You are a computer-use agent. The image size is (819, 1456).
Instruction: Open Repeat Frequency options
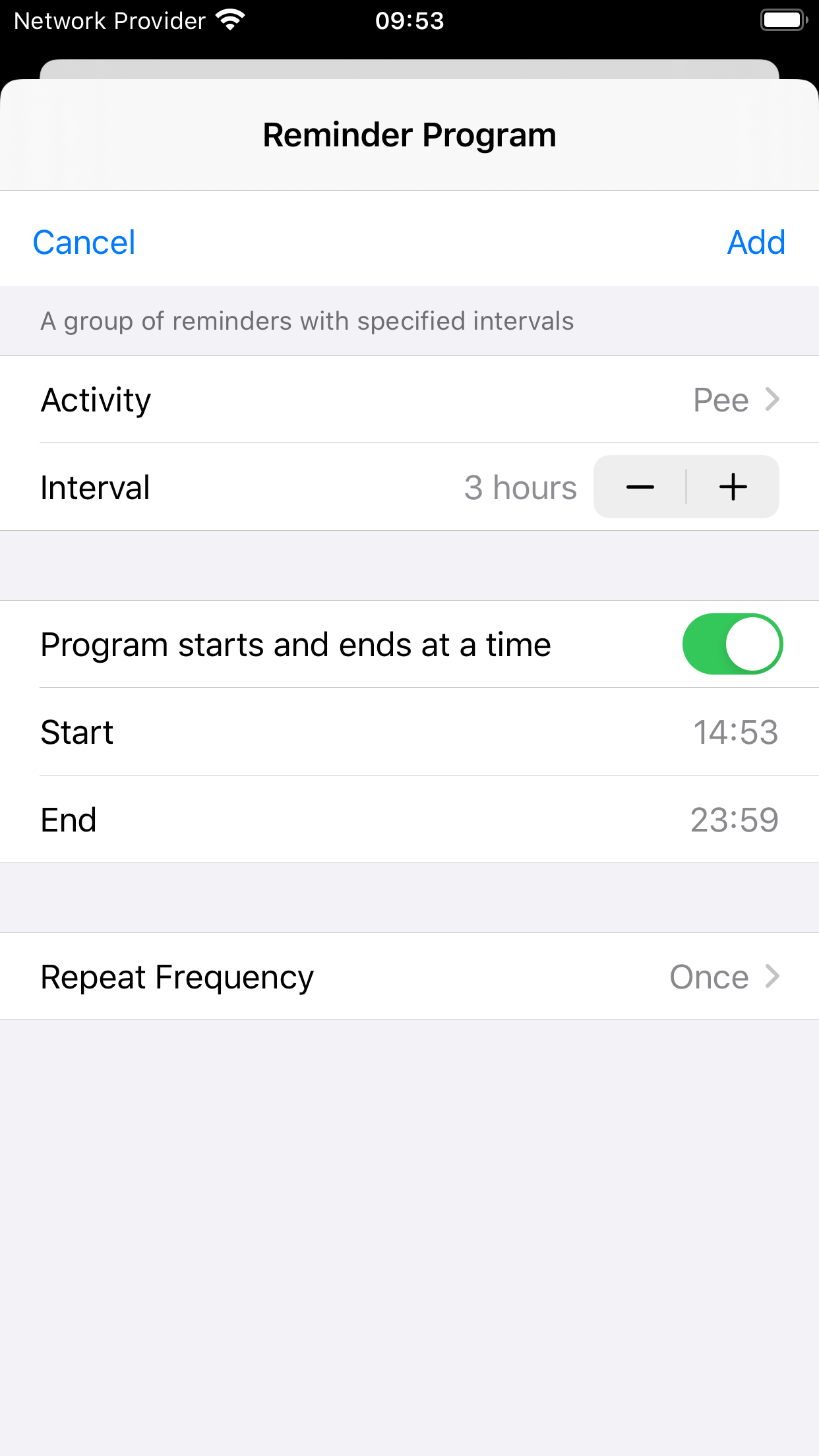point(409,977)
